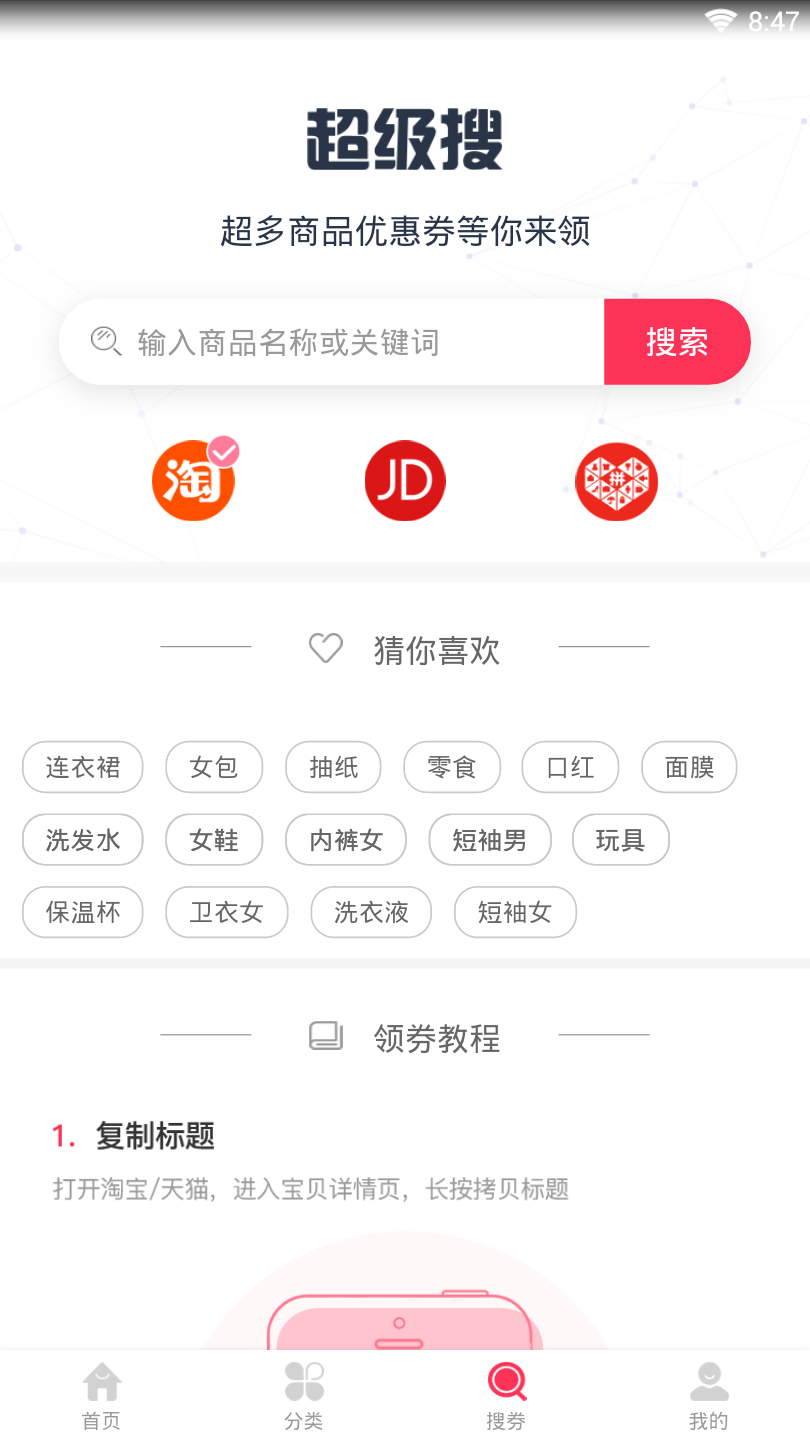Tap the 女鞋 keyword chip

click(x=214, y=840)
